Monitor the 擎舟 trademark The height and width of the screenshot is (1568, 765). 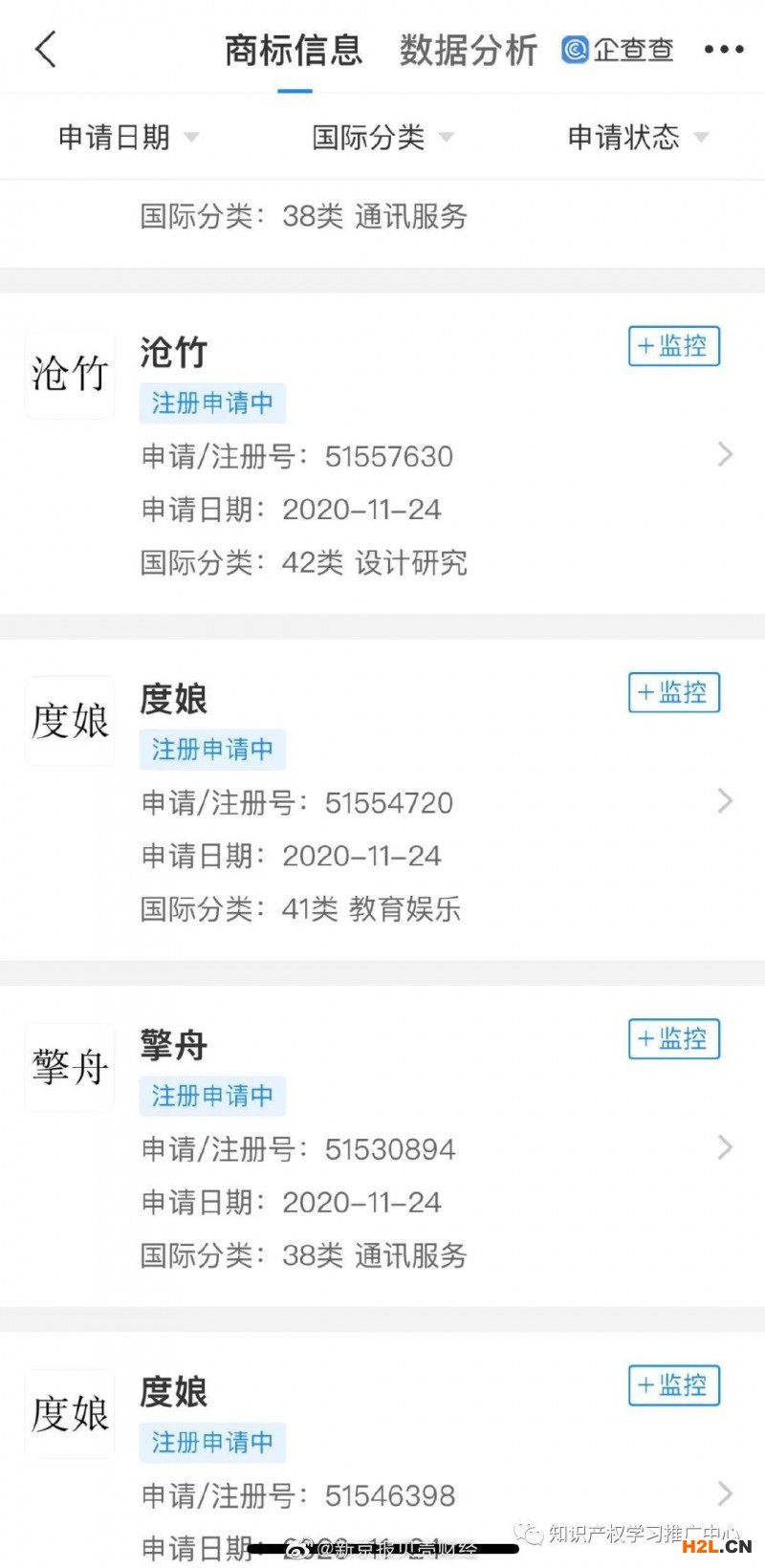coord(673,1039)
